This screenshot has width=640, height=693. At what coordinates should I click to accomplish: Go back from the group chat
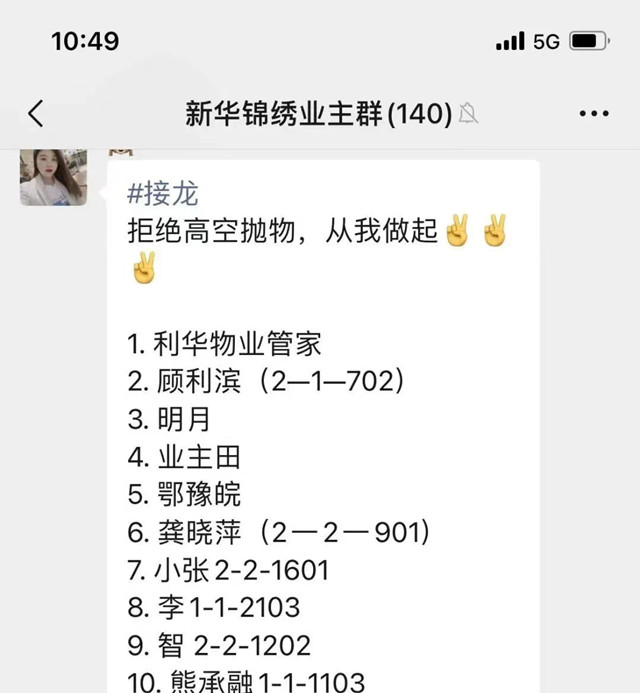(x=36, y=114)
